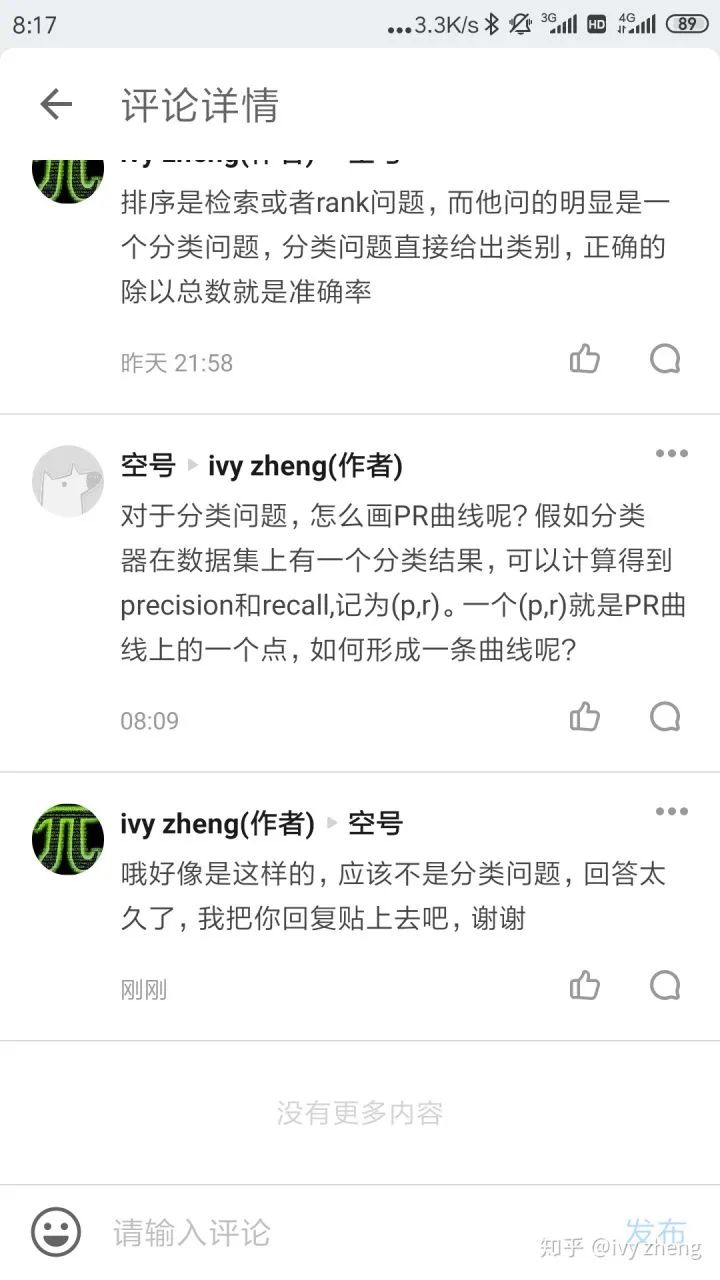The width and height of the screenshot is (720, 1280).
Task: Open overflow menu on 空号's comment
Action: coord(671,453)
